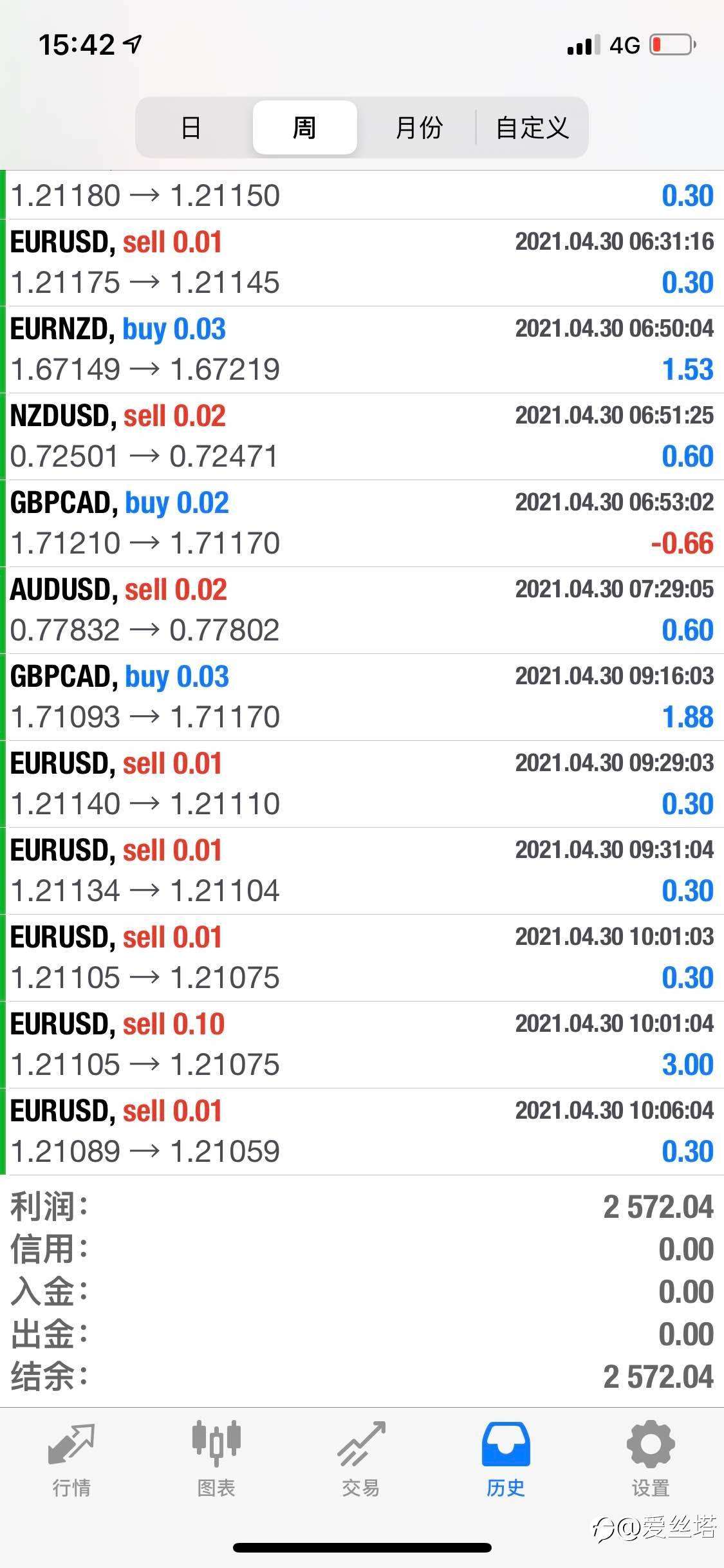The height and width of the screenshot is (1568, 724).
Task: View the EURUSD trade closed at 10:06:04
Action: [362, 1132]
